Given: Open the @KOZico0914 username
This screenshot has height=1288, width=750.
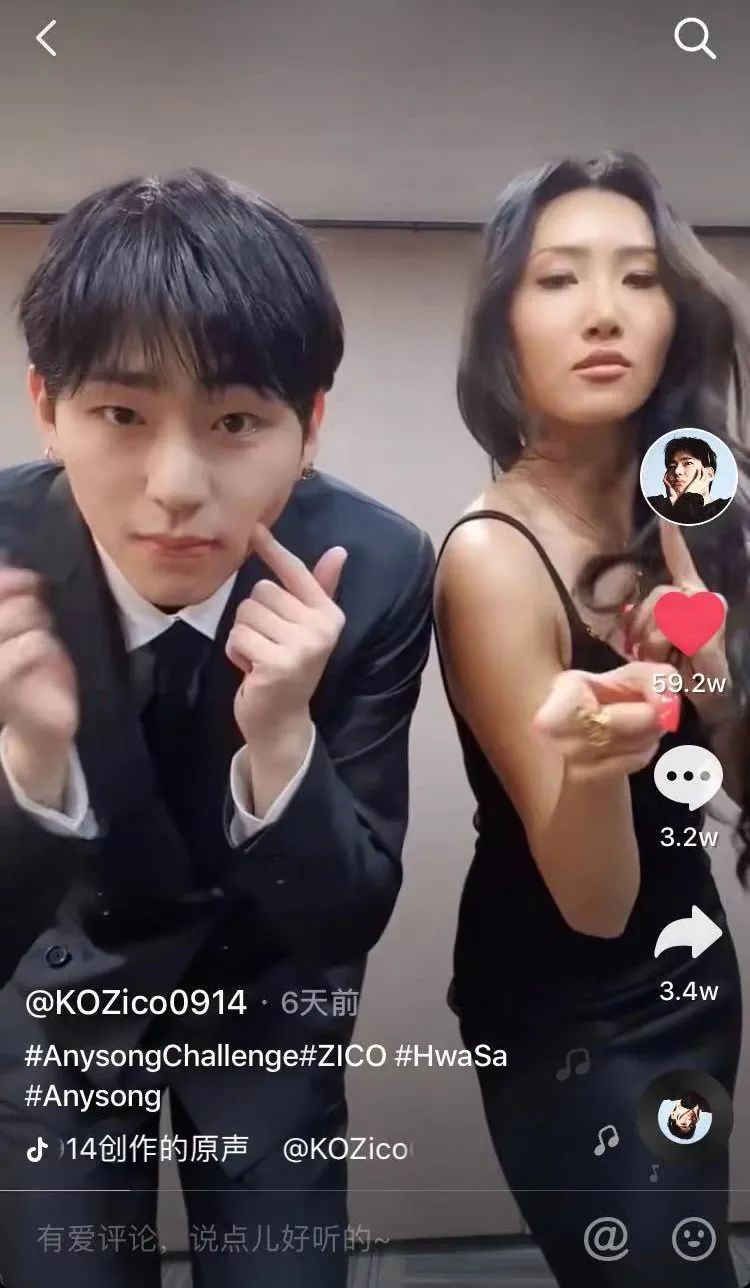Looking at the screenshot, I should [135, 1003].
